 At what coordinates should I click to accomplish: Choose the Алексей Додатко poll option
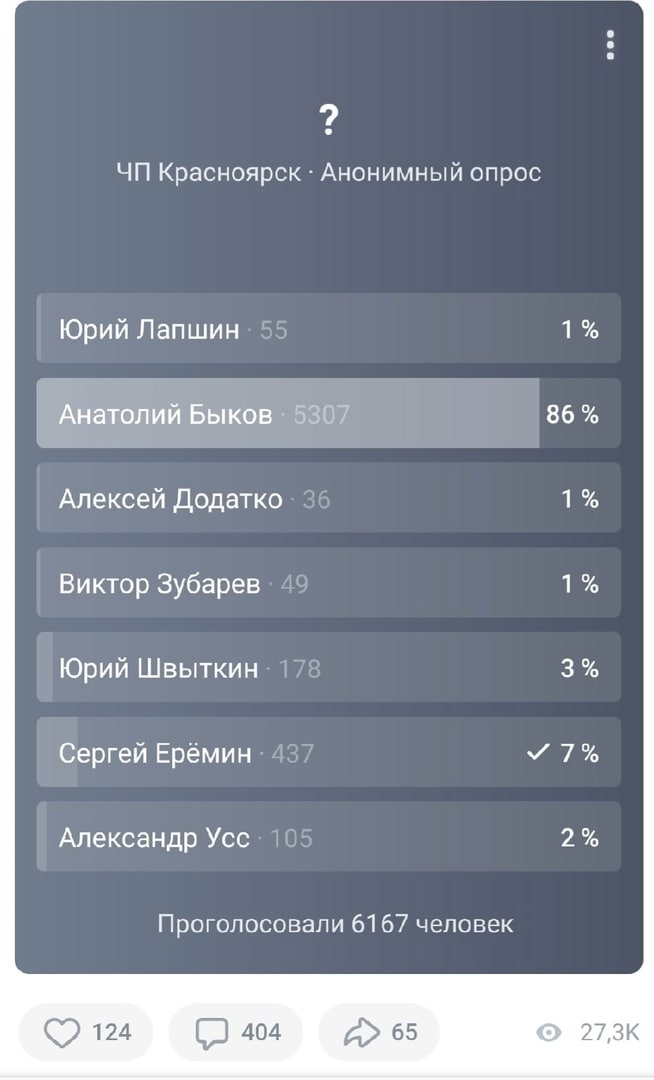328,498
